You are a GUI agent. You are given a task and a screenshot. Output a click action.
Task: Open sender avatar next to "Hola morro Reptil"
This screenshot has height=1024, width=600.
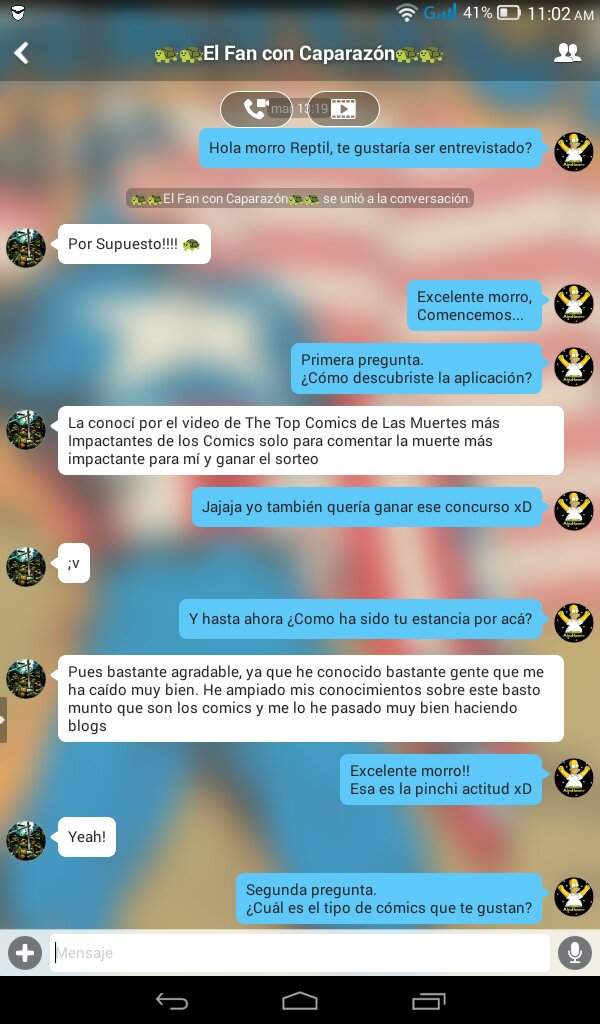(x=573, y=151)
